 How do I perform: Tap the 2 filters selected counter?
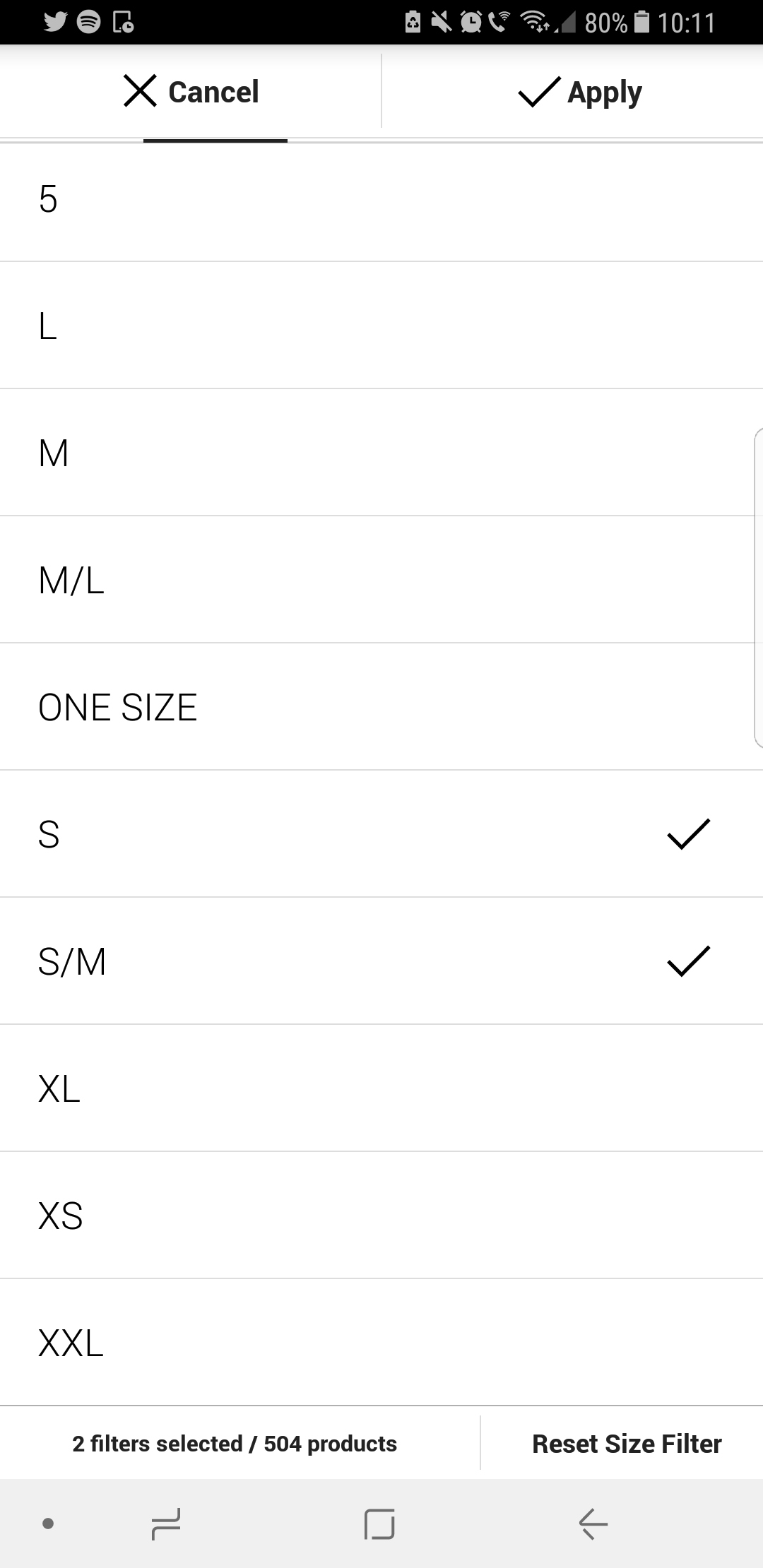(x=235, y=1443)
